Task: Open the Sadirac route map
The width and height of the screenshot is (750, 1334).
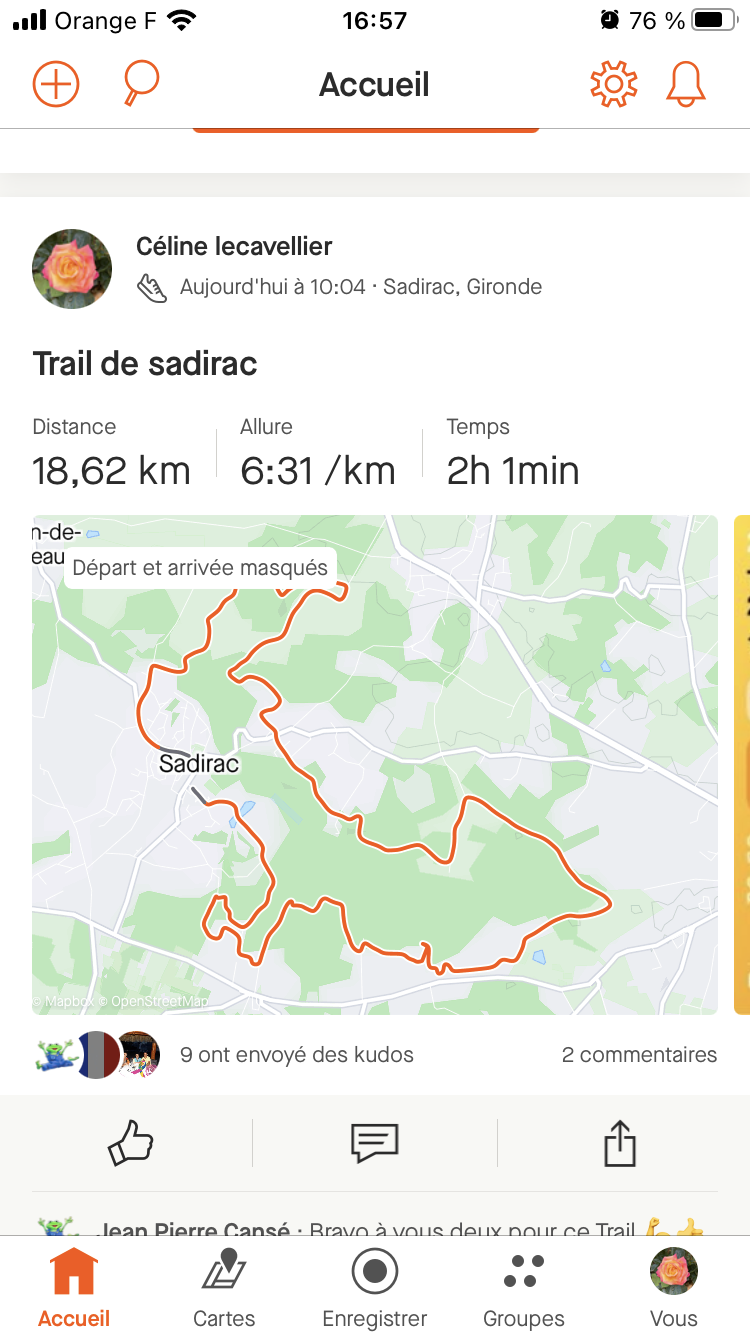Action: click(x=375, y=765)
